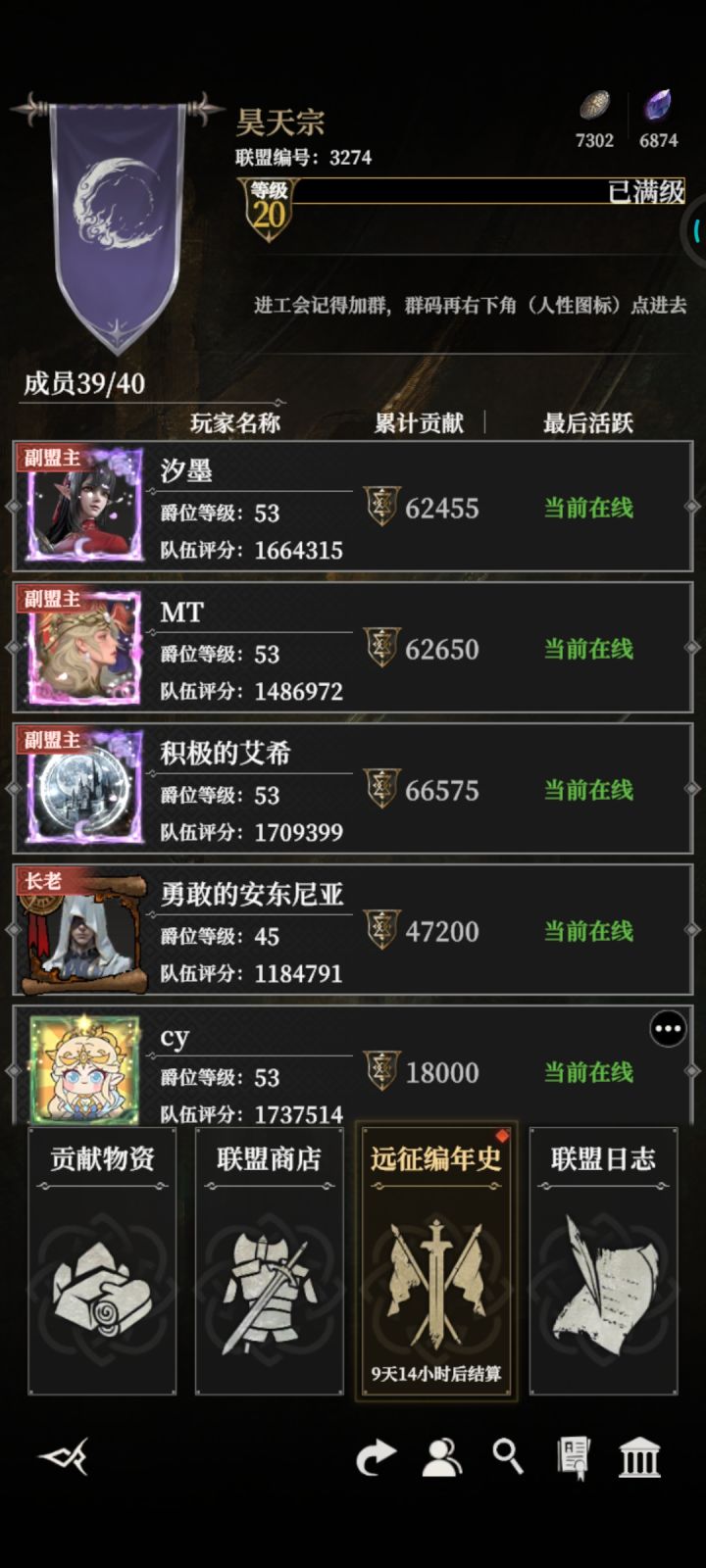Viewport: 706px width, 1568px height.
Task: Click the 已满级 level progress bar
Action: pyautogui.click(x=490, y=192)
